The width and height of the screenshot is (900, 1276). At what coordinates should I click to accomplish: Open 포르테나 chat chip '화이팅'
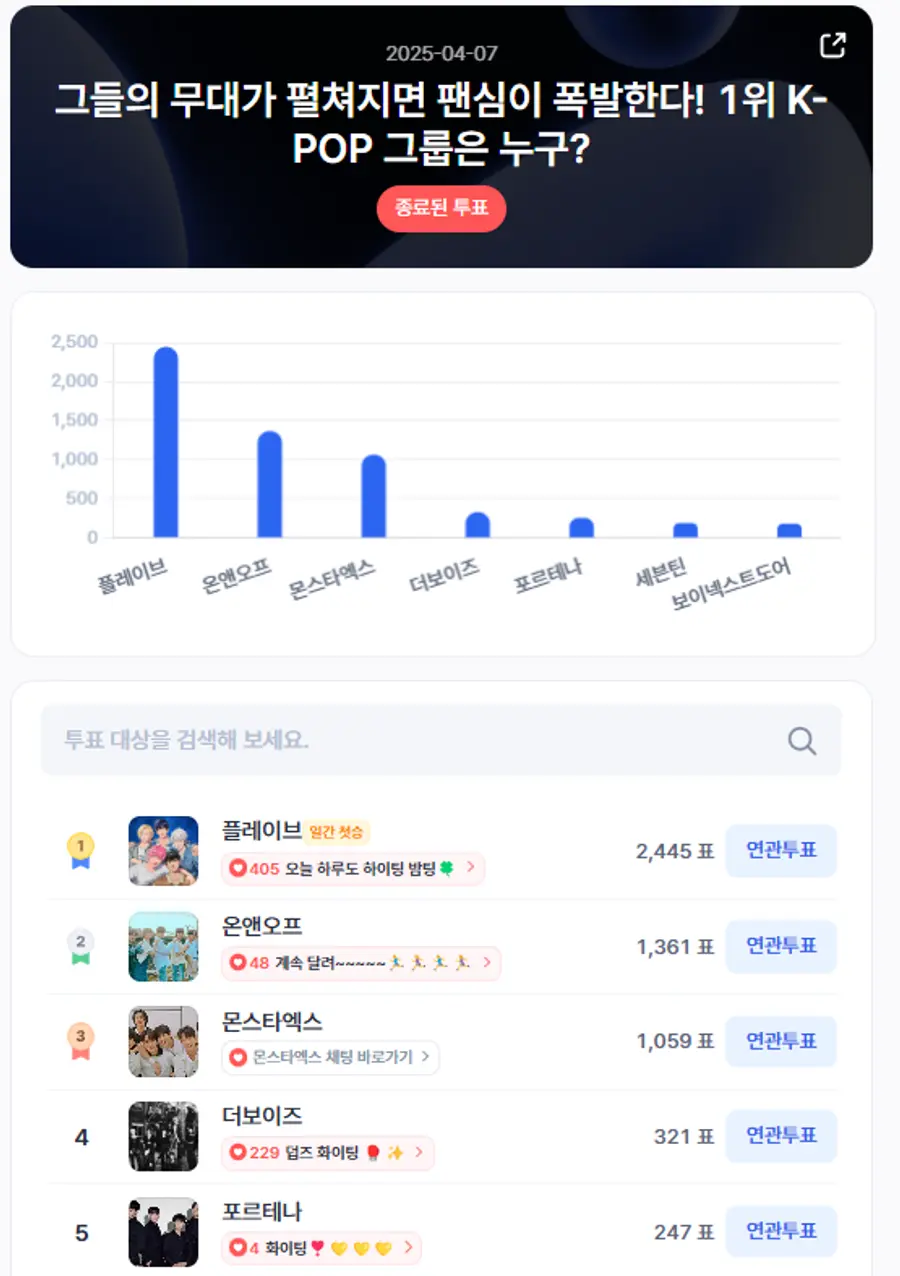point(321,1248)
